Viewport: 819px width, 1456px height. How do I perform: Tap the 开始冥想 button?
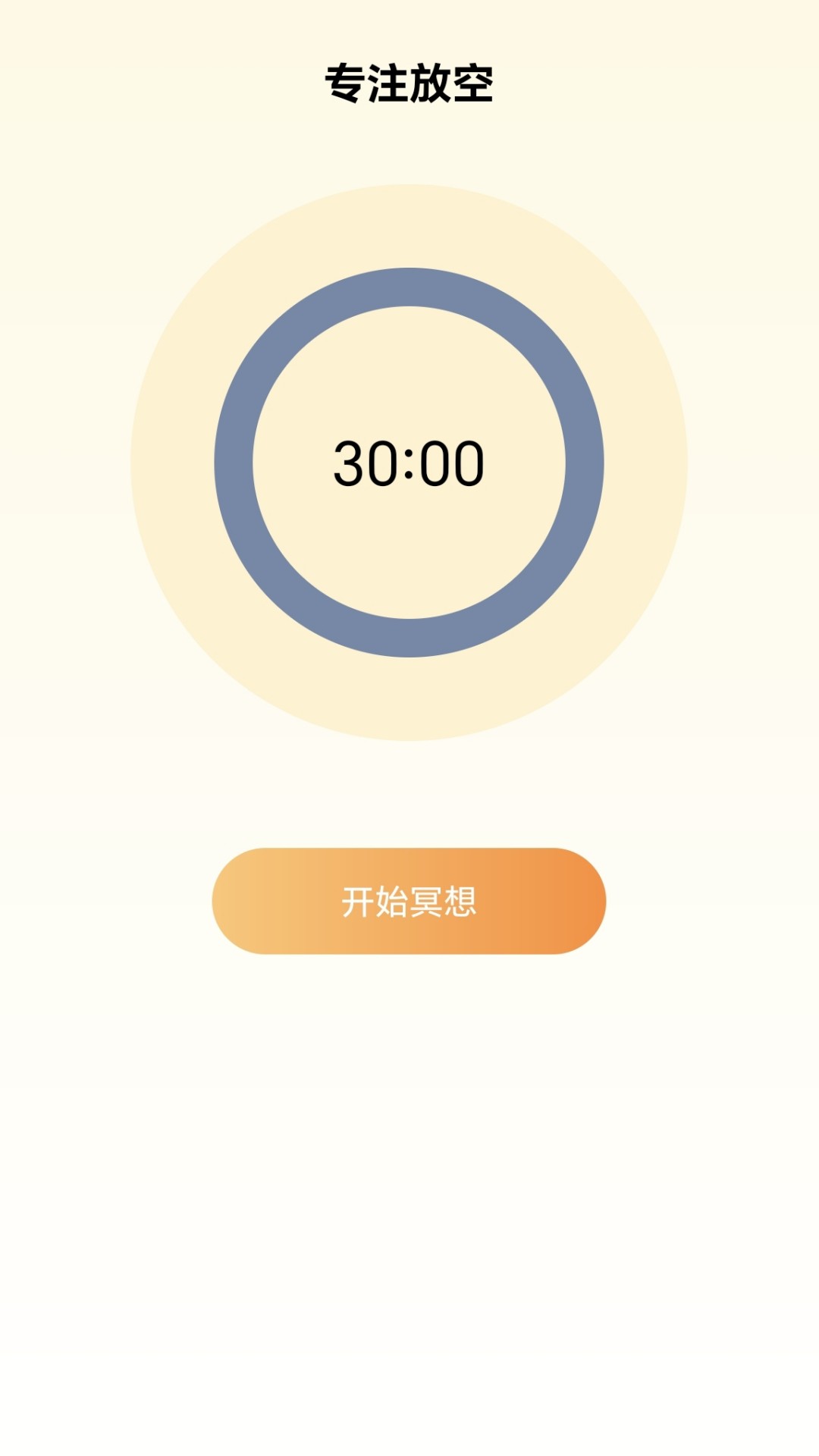[x=409, y=901]
